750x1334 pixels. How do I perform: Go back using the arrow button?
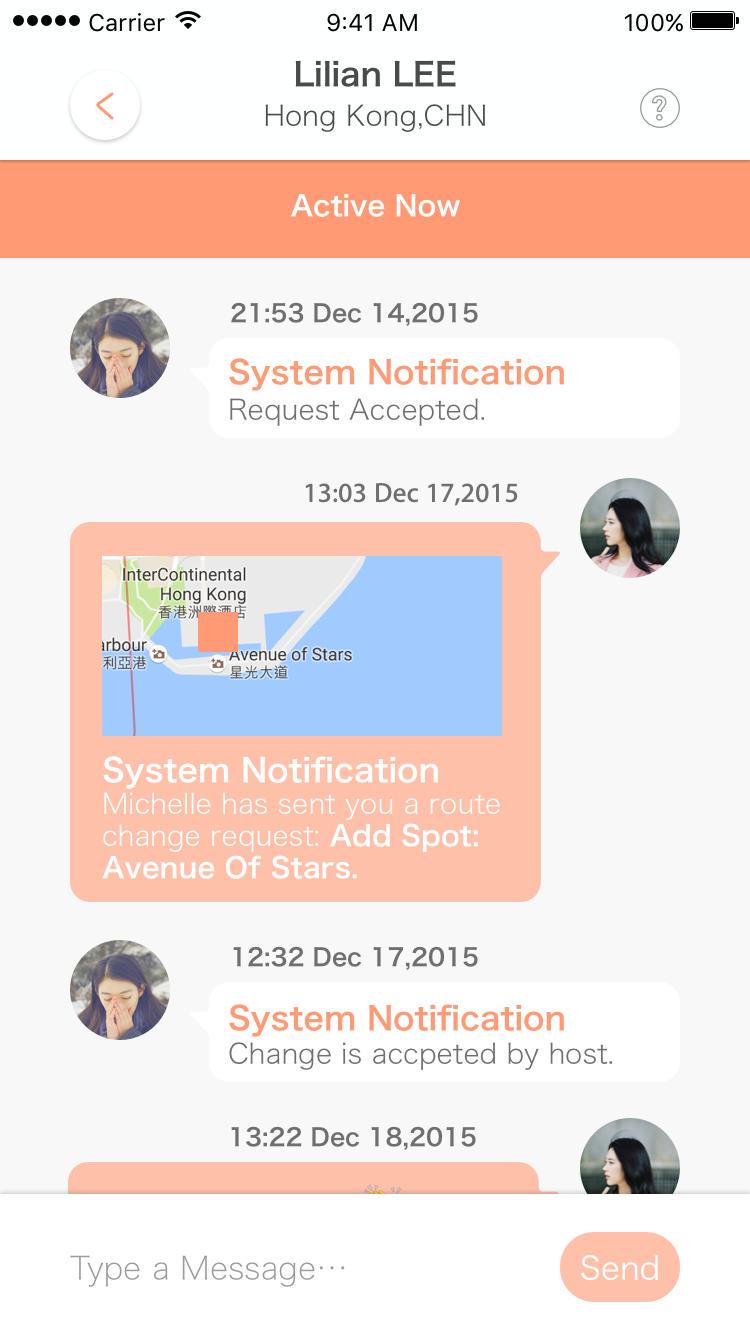click(105, 106)
